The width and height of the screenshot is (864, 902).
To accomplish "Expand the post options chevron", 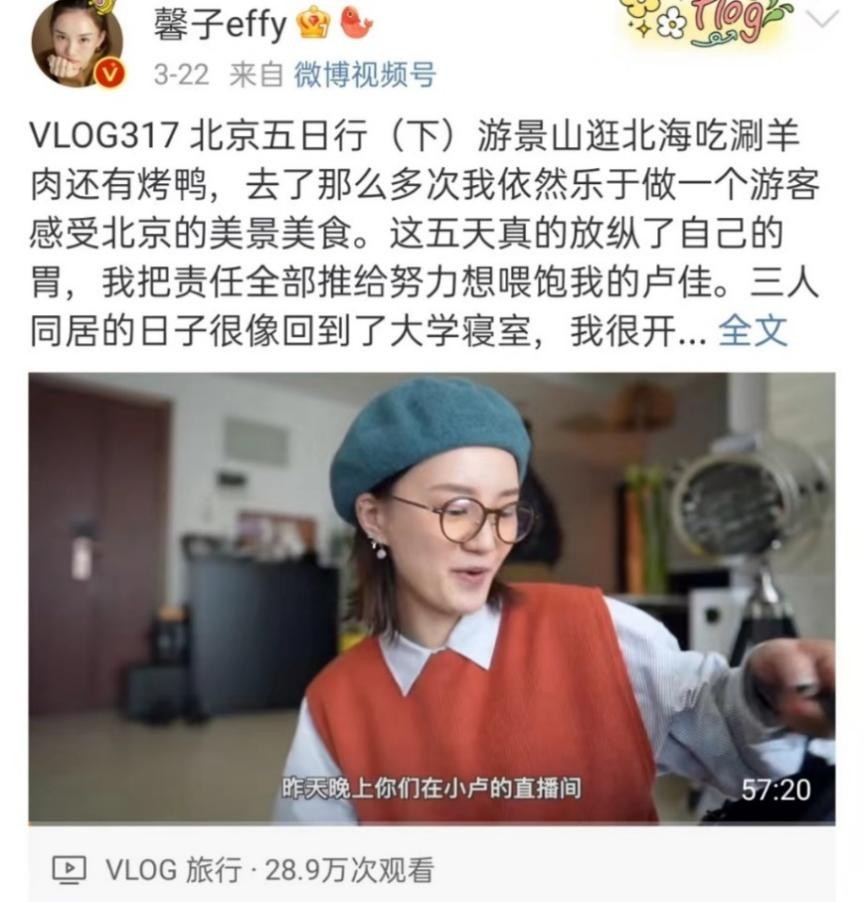I will (x=822, y=19).
